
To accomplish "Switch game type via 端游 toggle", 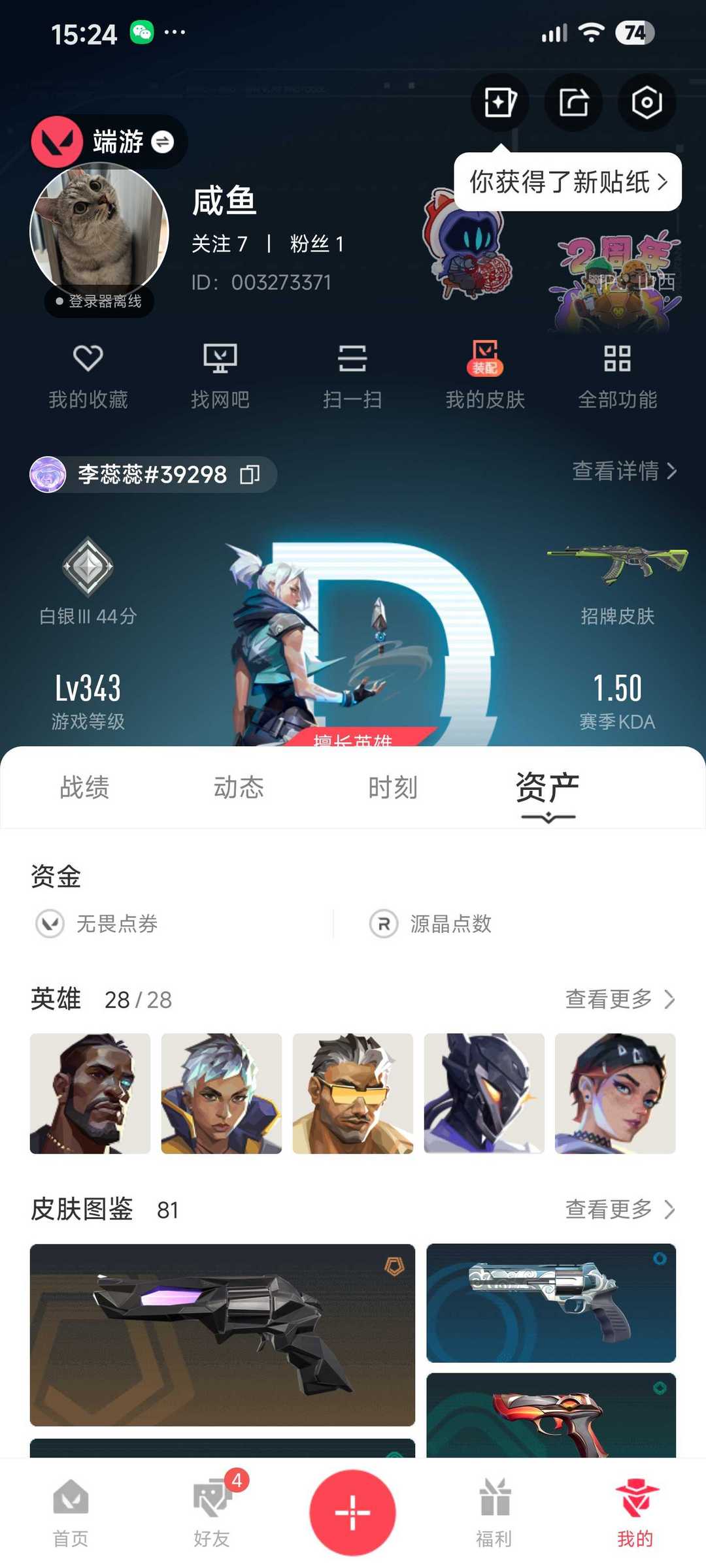I will 162,142.
